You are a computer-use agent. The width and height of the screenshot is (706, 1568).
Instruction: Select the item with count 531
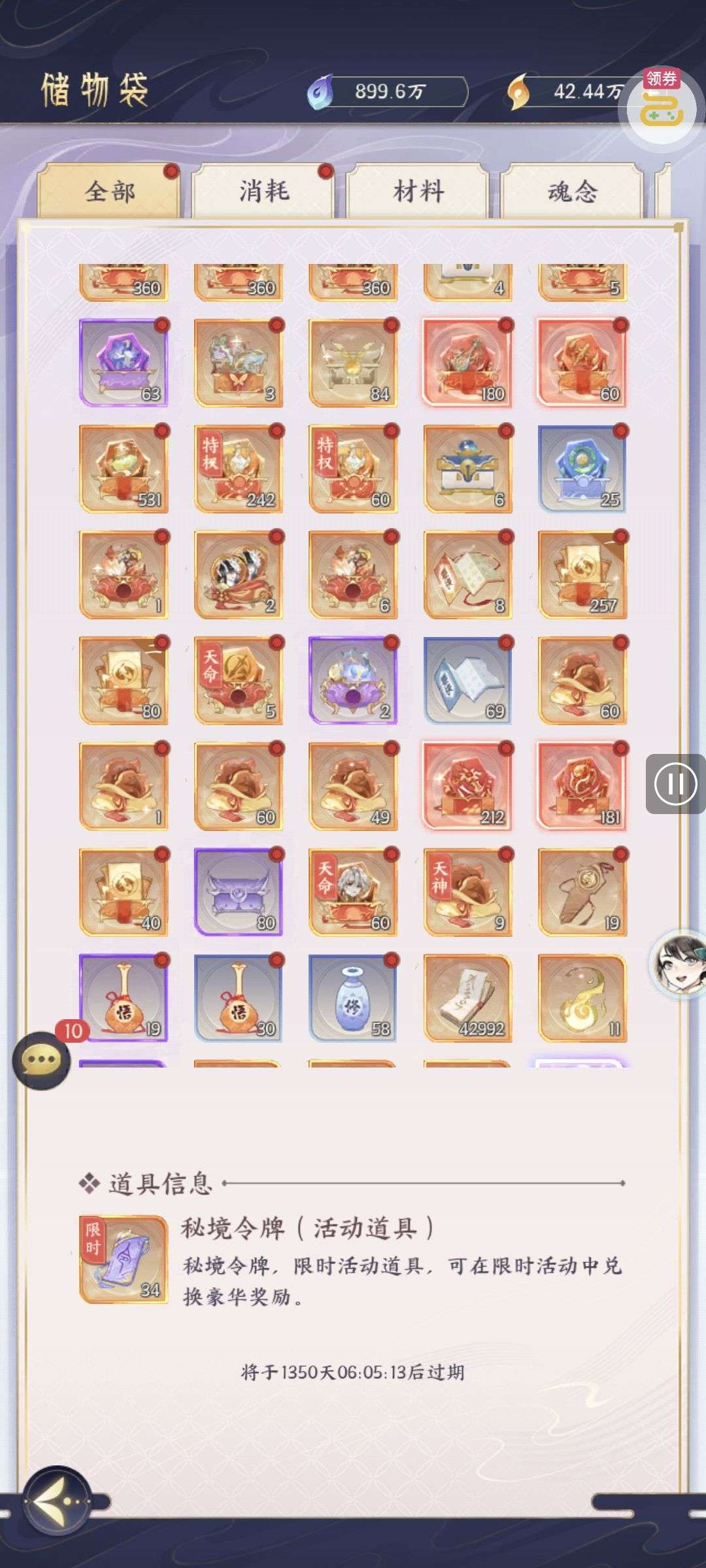coord(124,469)
